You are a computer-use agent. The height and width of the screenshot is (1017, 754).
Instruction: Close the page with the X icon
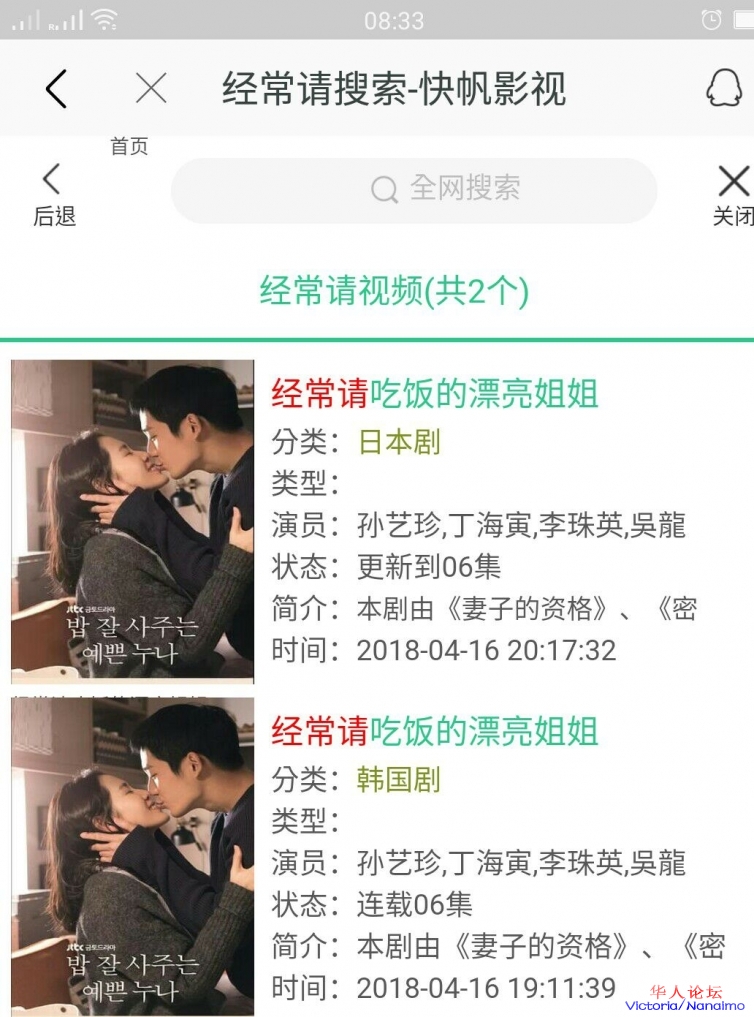[151, 89]
